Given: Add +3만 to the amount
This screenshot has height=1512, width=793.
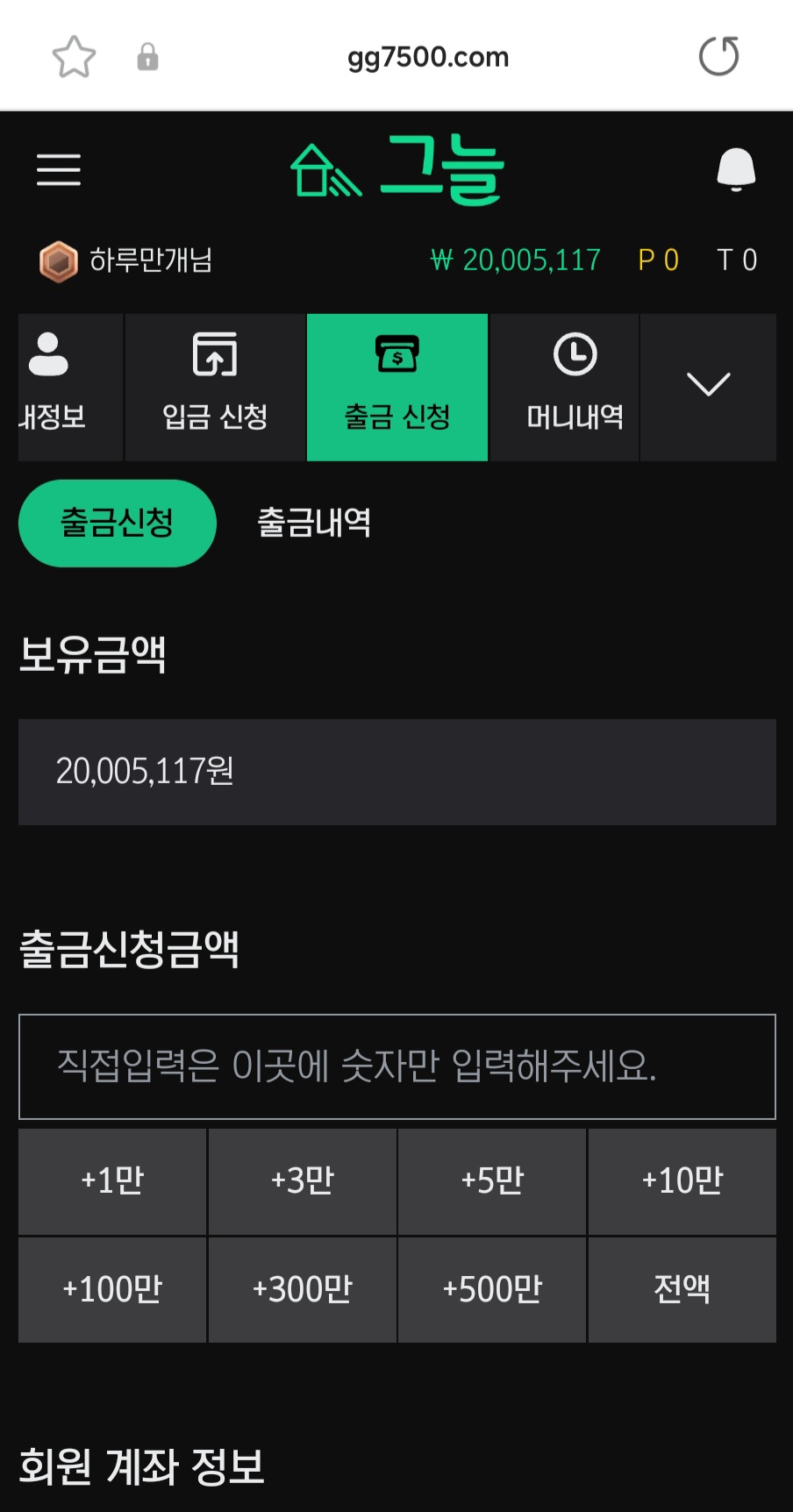Looking at the screenshot, I should pos(303,1181).
